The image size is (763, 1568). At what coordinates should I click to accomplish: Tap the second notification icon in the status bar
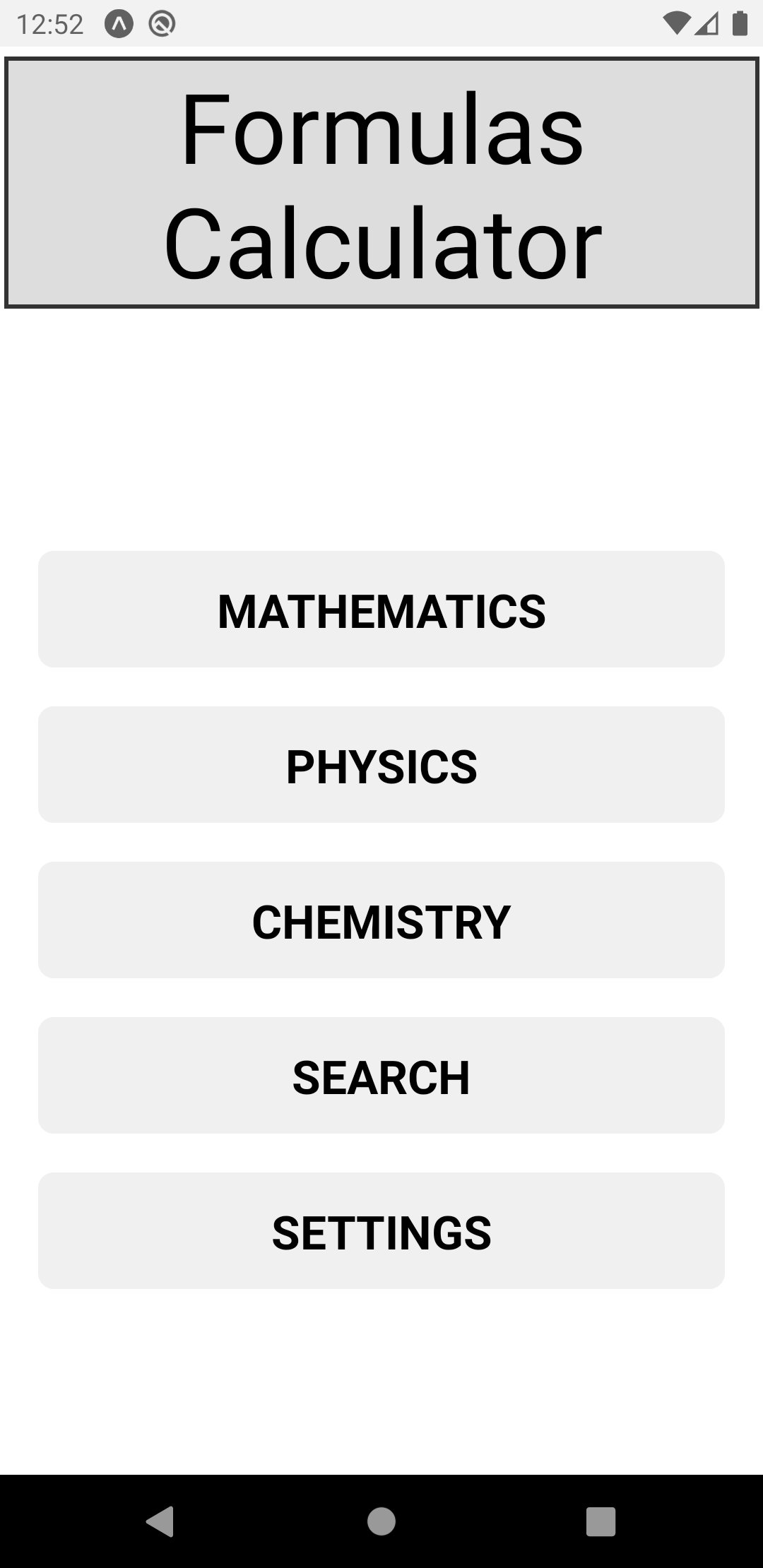click(x=161, y=23)
